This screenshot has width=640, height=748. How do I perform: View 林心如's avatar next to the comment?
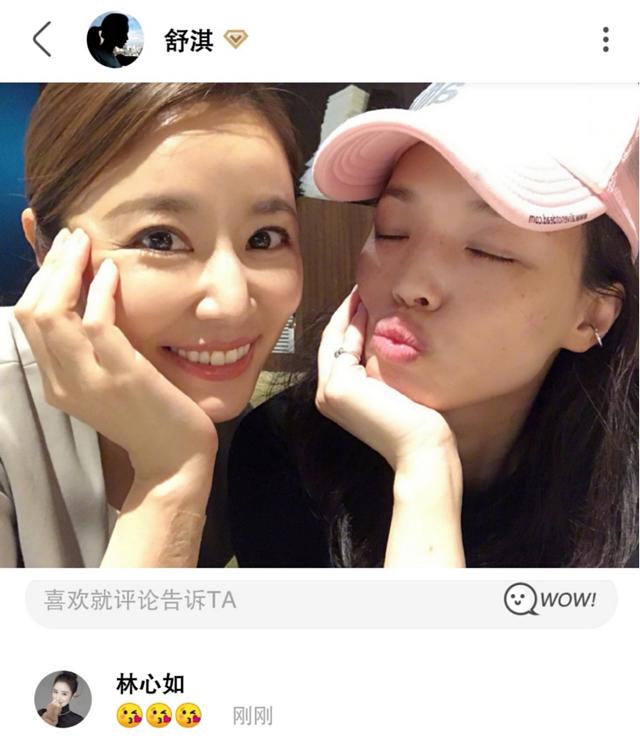coord(63,698)
